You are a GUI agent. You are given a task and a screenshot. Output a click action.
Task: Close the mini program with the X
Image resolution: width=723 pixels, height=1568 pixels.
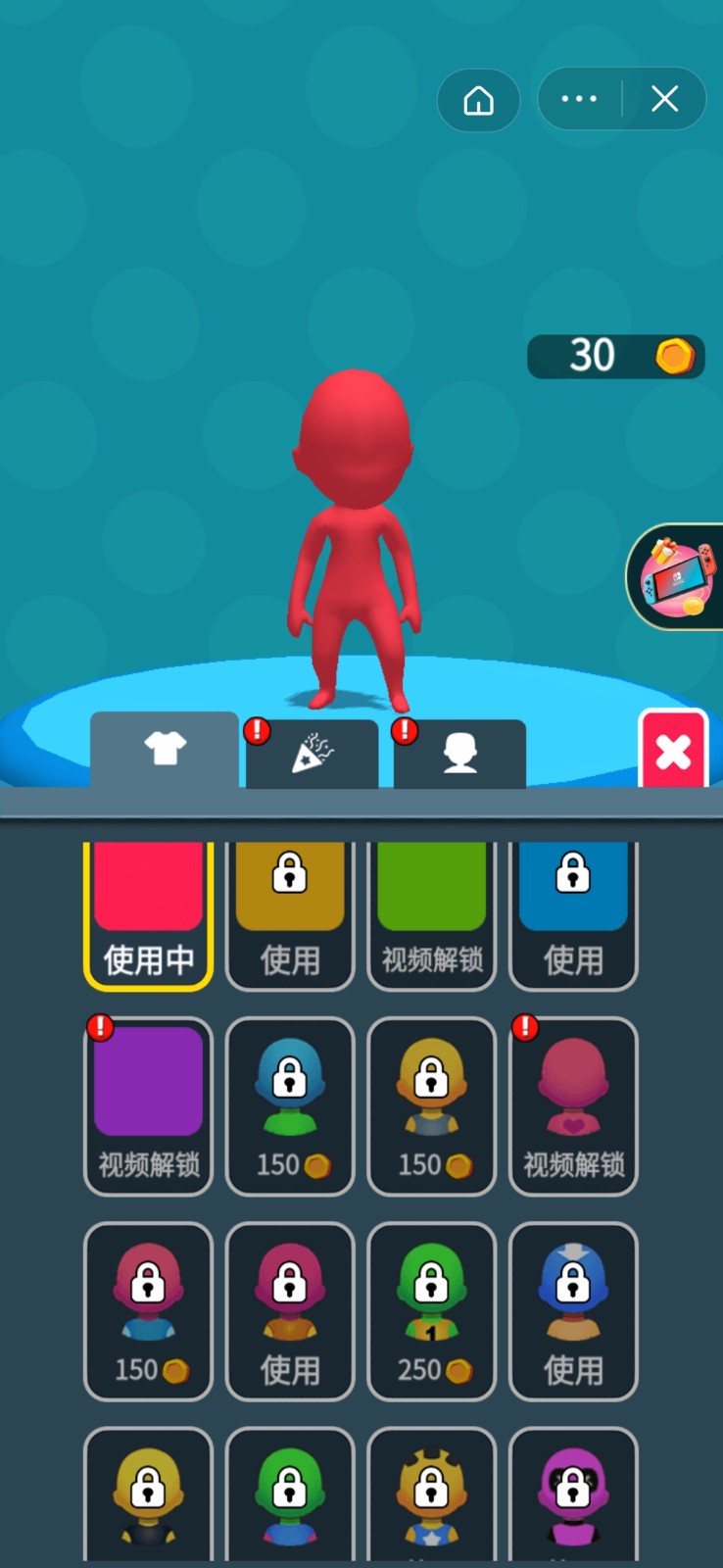click(x=665, y=99)
